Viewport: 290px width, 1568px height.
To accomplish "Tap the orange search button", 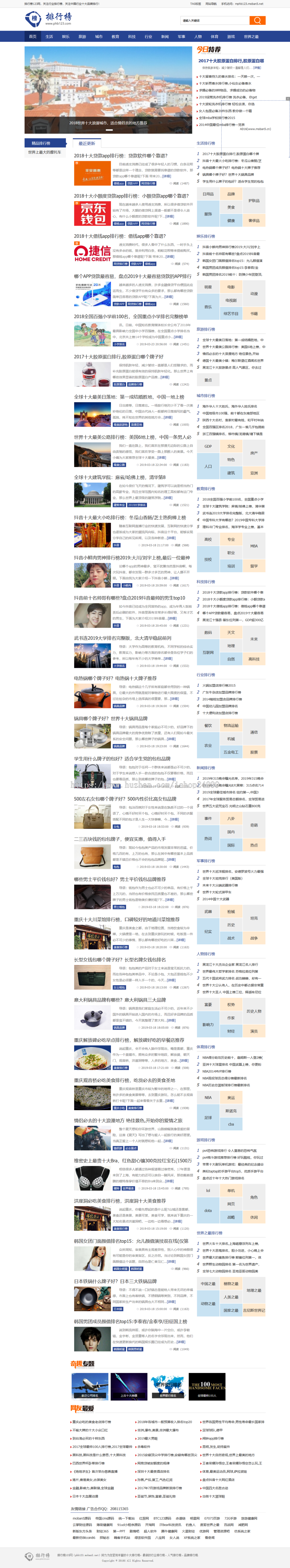I will tap(257, 21).
